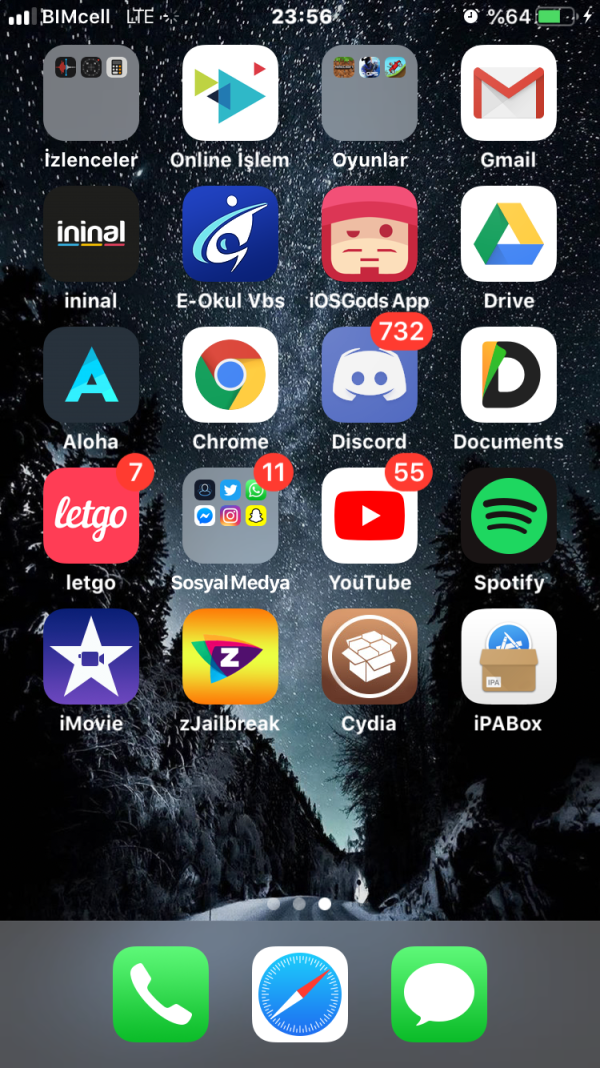
Task: Open Gmail
Action: point(508,93)
